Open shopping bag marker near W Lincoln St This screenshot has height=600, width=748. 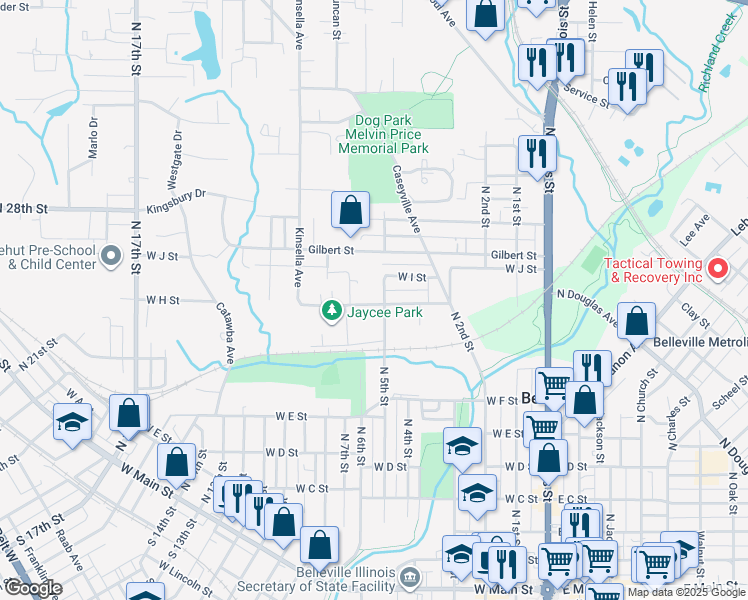click(319, 544)
